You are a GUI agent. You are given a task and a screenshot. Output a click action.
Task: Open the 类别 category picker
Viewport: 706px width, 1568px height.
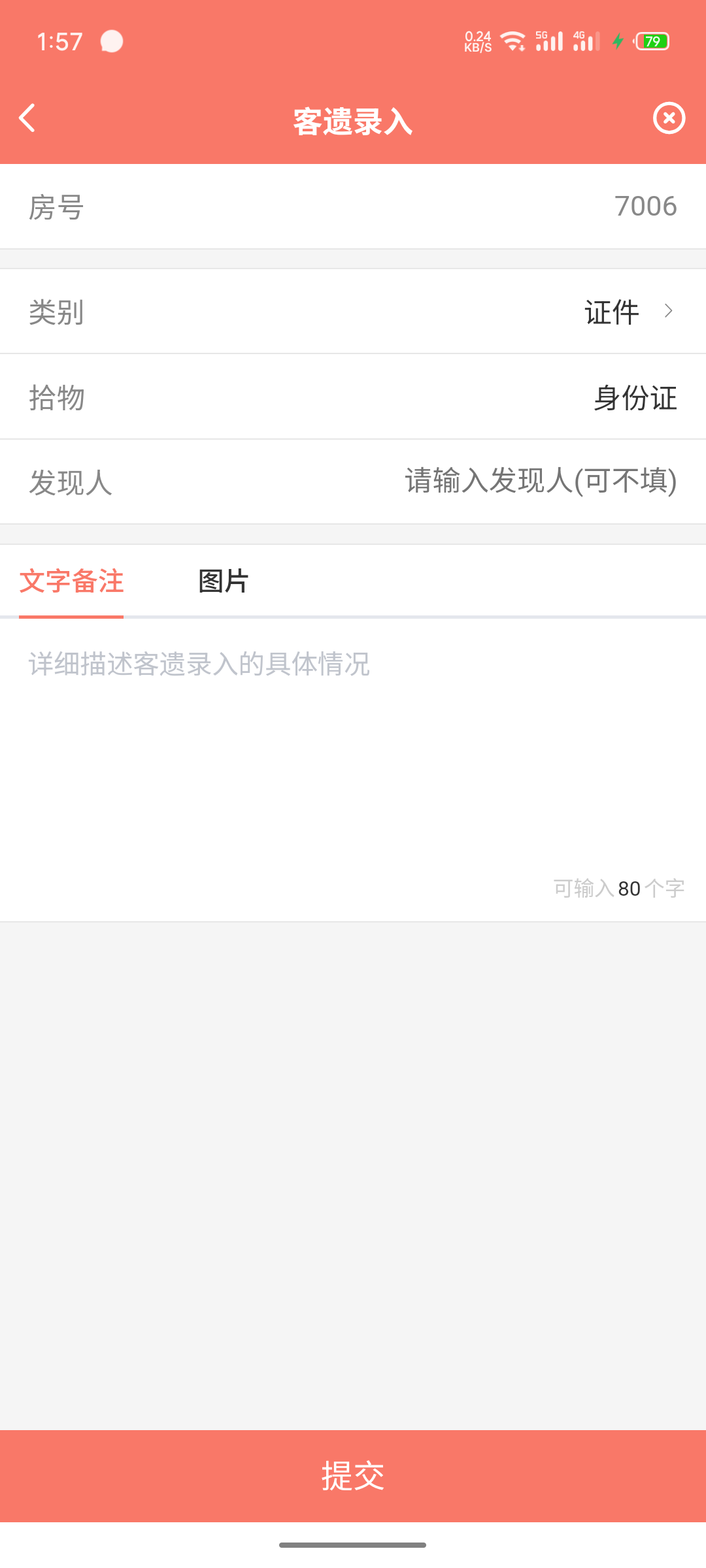pyautogui.click(x=353, y=311)
